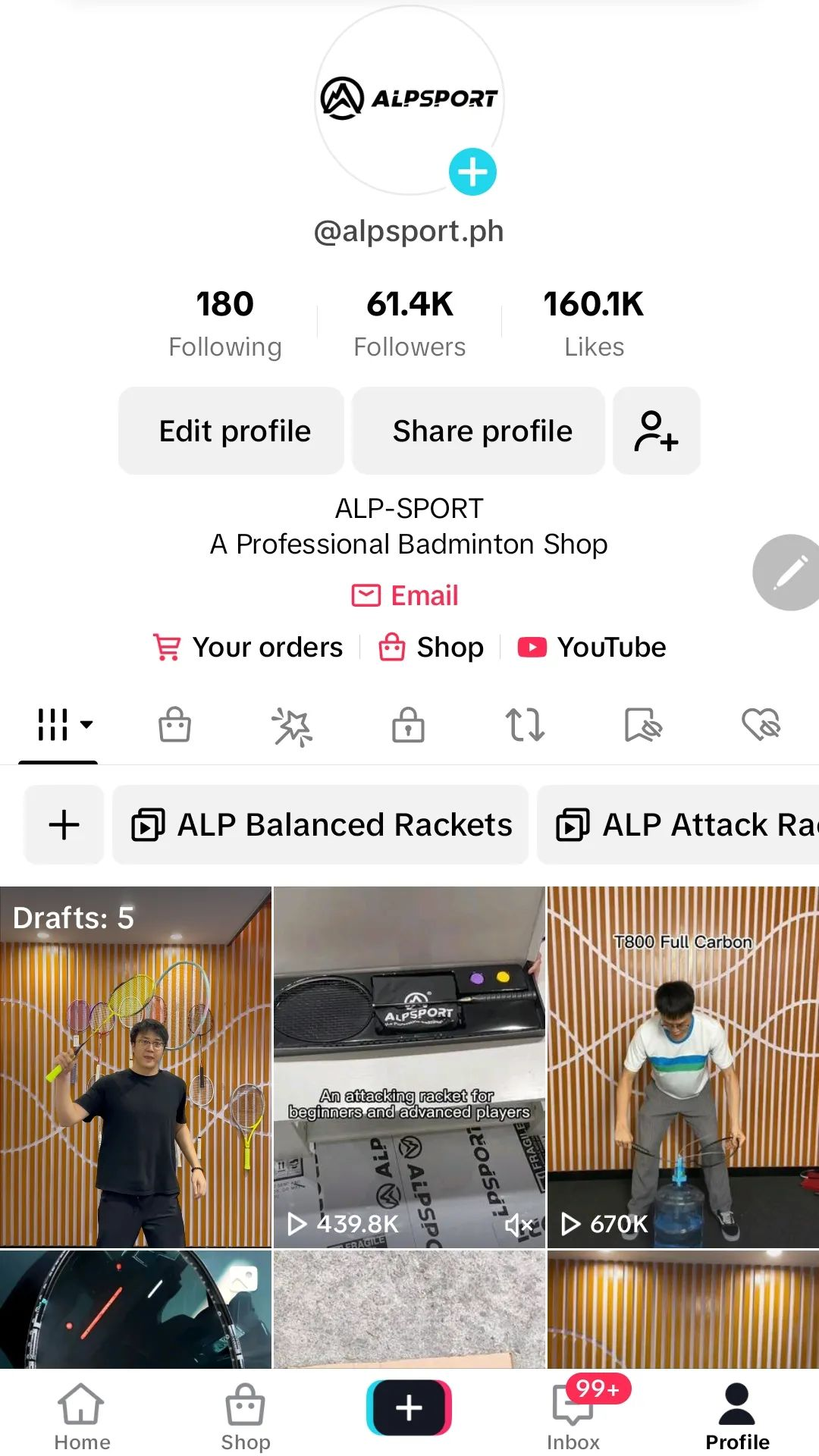Viewport: 819px width, 1456px height.
Task: Open the add friends icon
Action: click(656, 431)
